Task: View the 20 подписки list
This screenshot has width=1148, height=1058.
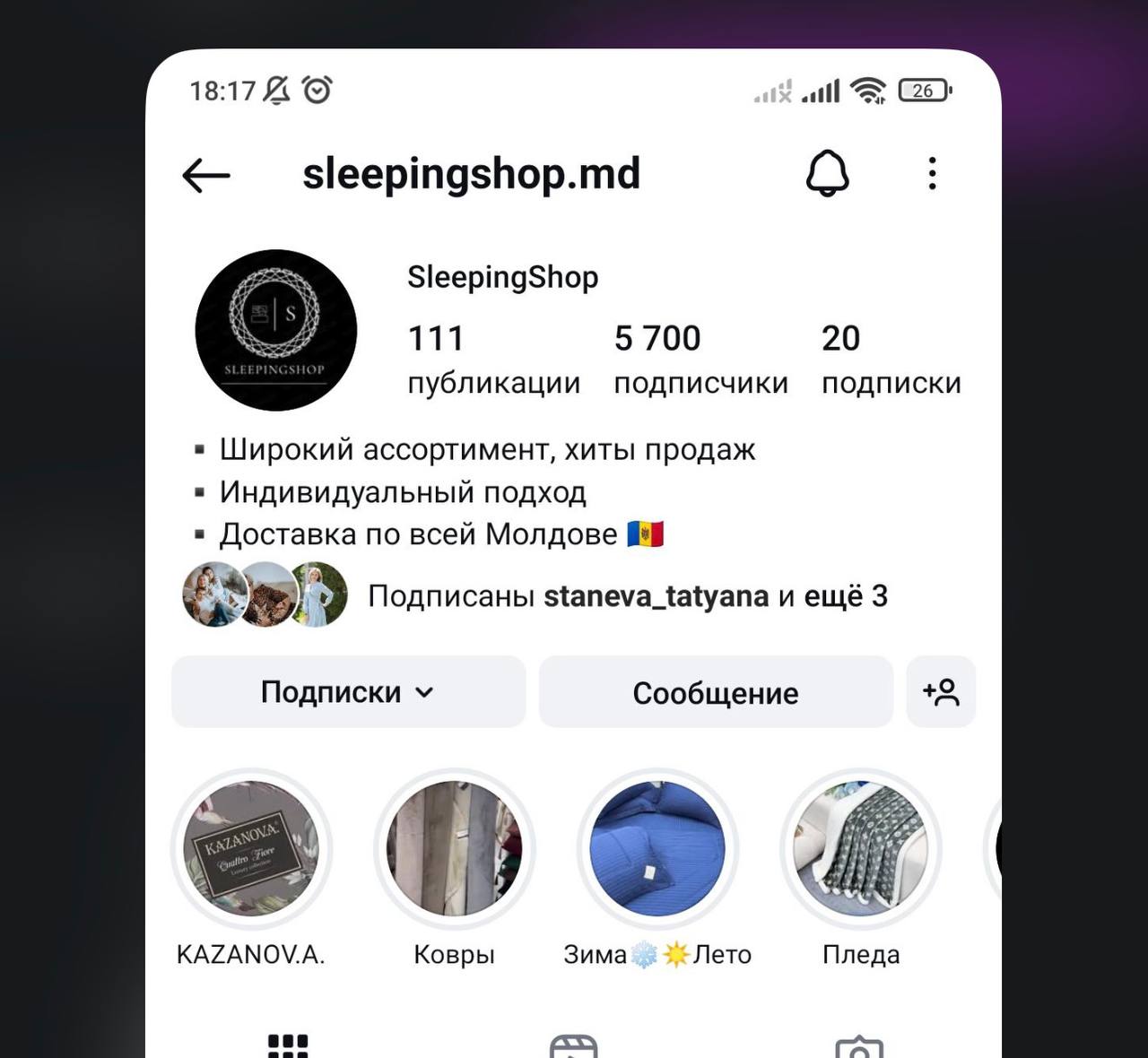Action: click(x=891, y=359)
